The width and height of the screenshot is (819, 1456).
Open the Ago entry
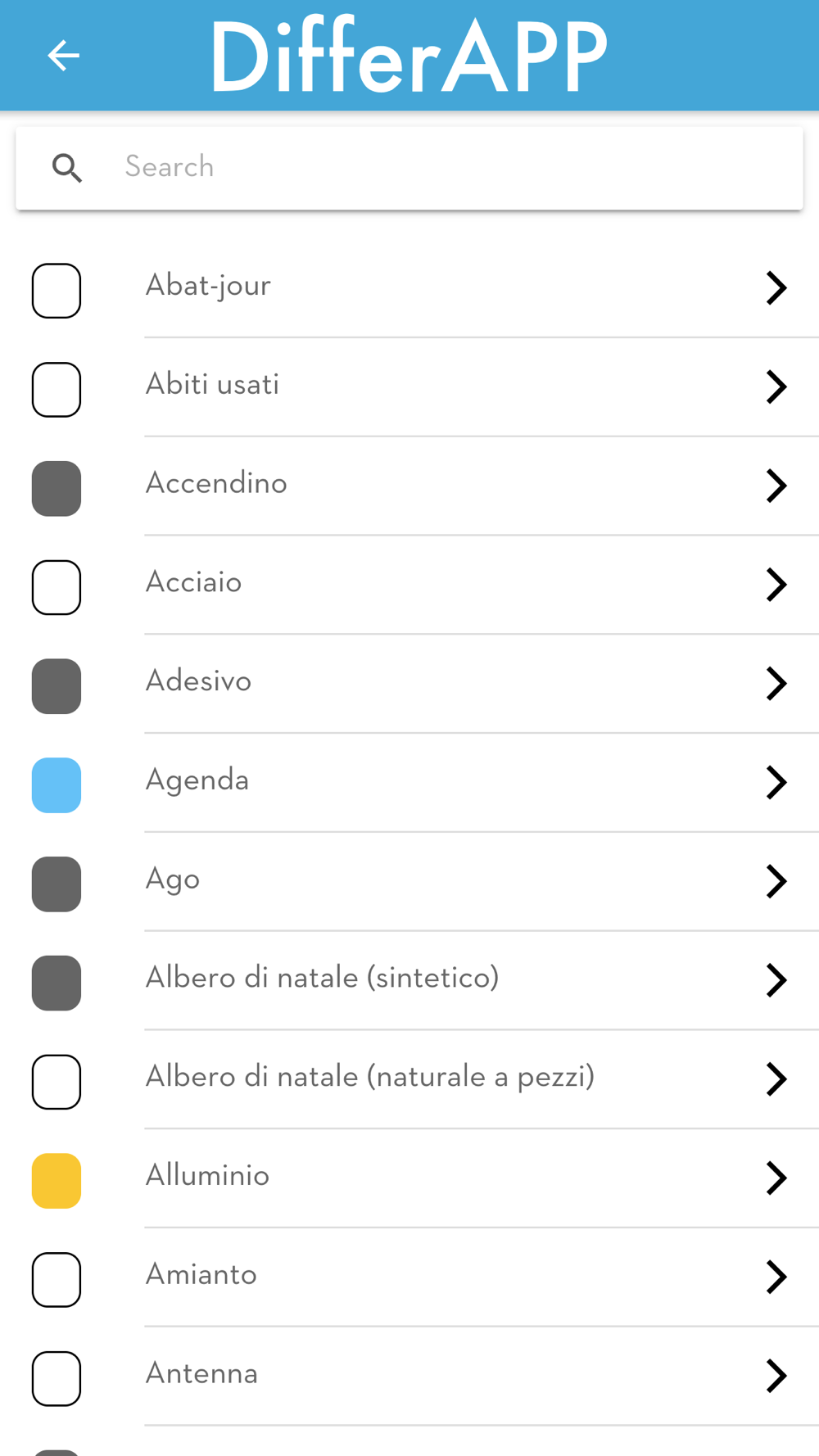pyautogui.click(x=409, y=882)
